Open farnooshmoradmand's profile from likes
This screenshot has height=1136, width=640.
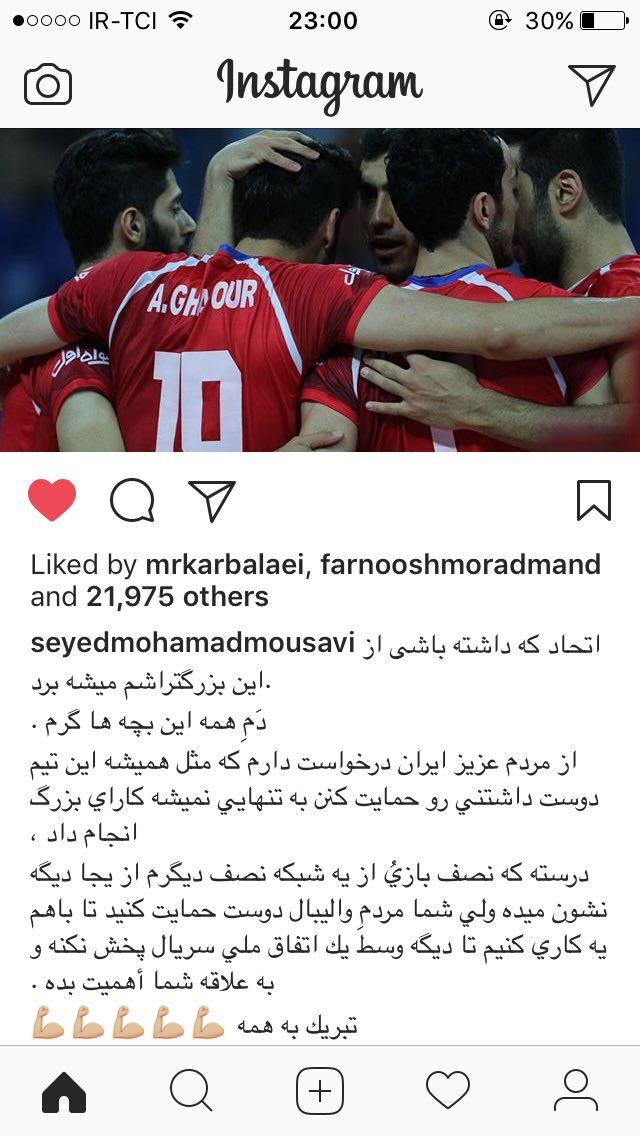tap(462, 565)
